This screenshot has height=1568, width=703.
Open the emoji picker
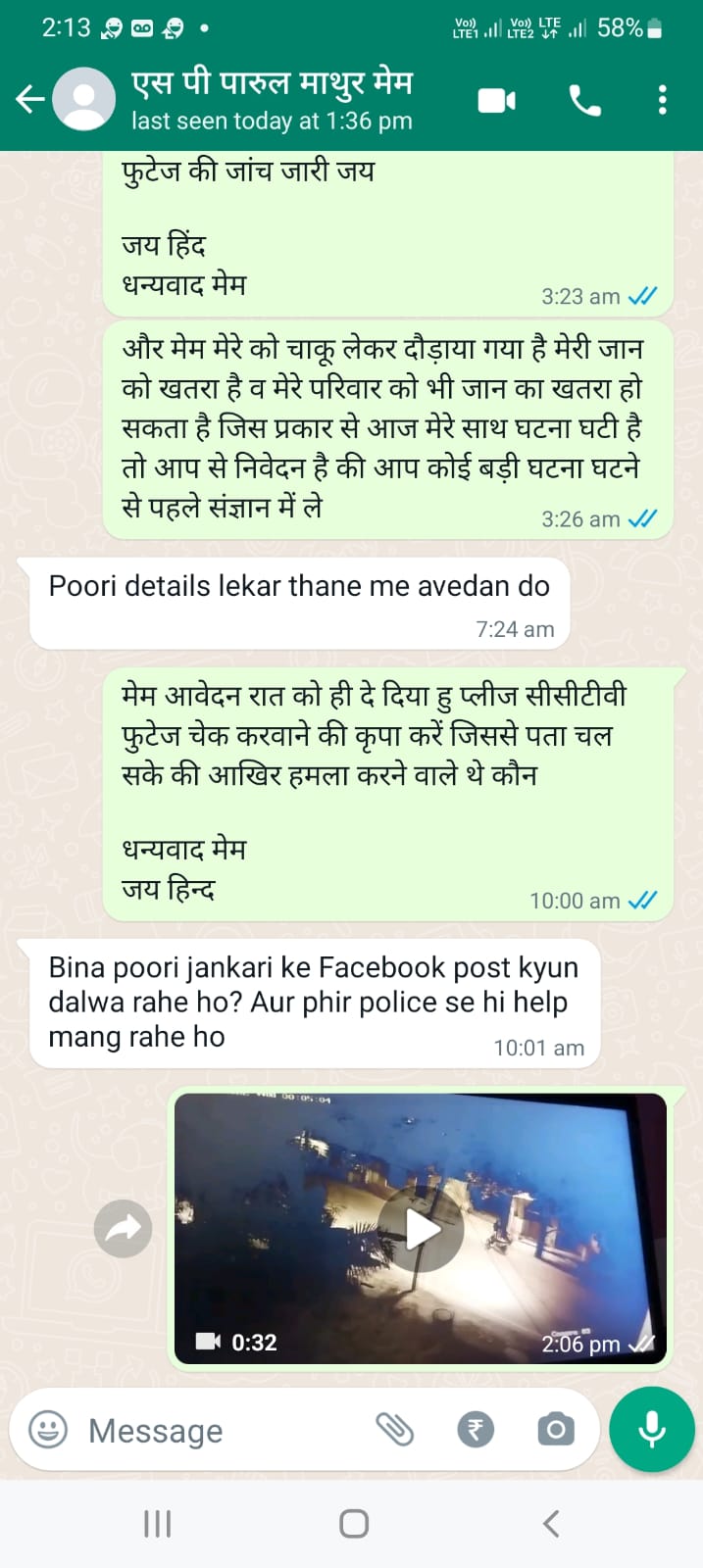pyautogui.click(x=48, y=1430)
